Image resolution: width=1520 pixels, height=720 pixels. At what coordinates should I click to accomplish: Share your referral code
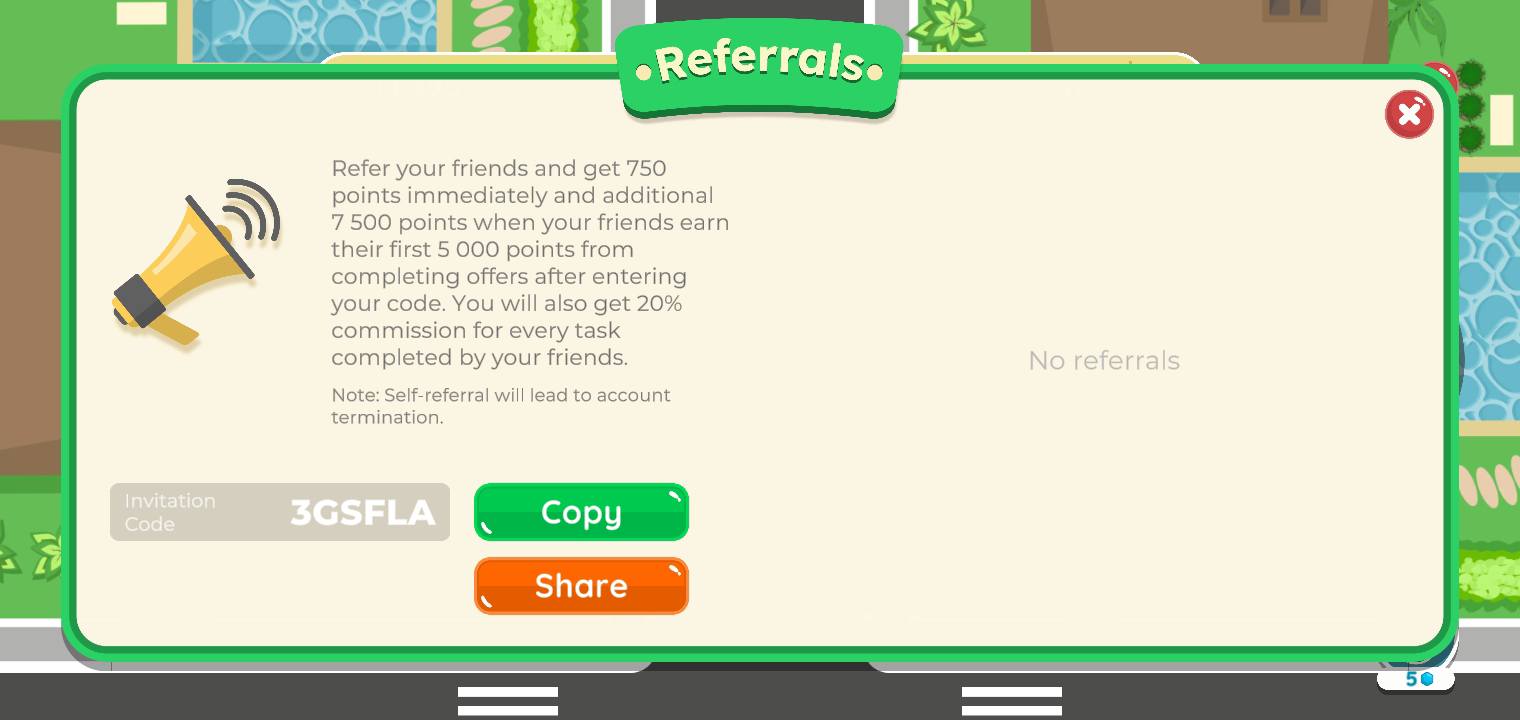pos(581,585)
